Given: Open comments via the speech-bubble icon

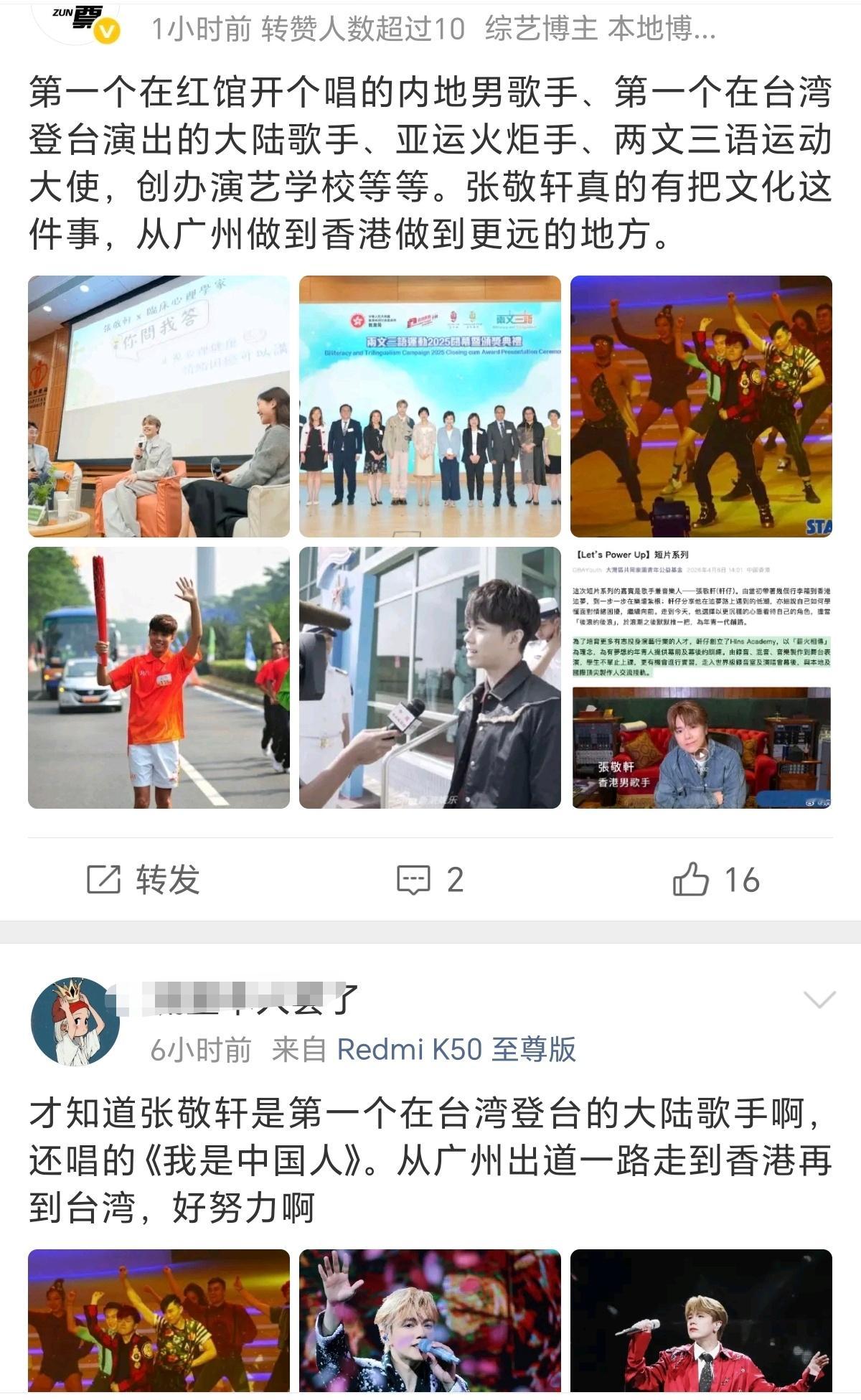Looking at the screenshot, I should coord(415,880).
